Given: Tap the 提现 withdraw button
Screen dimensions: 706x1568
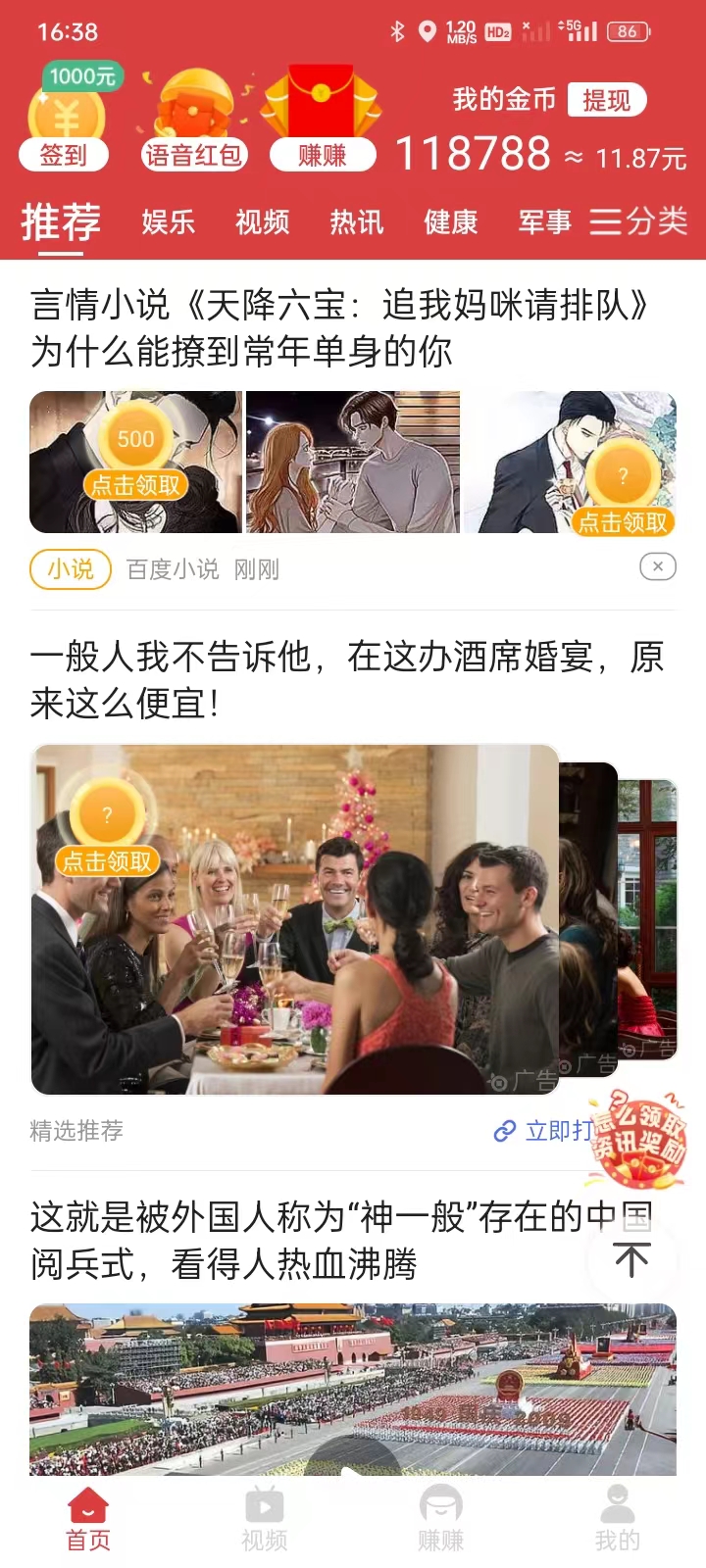Looking at the screenshot, I should pos(608,101).
